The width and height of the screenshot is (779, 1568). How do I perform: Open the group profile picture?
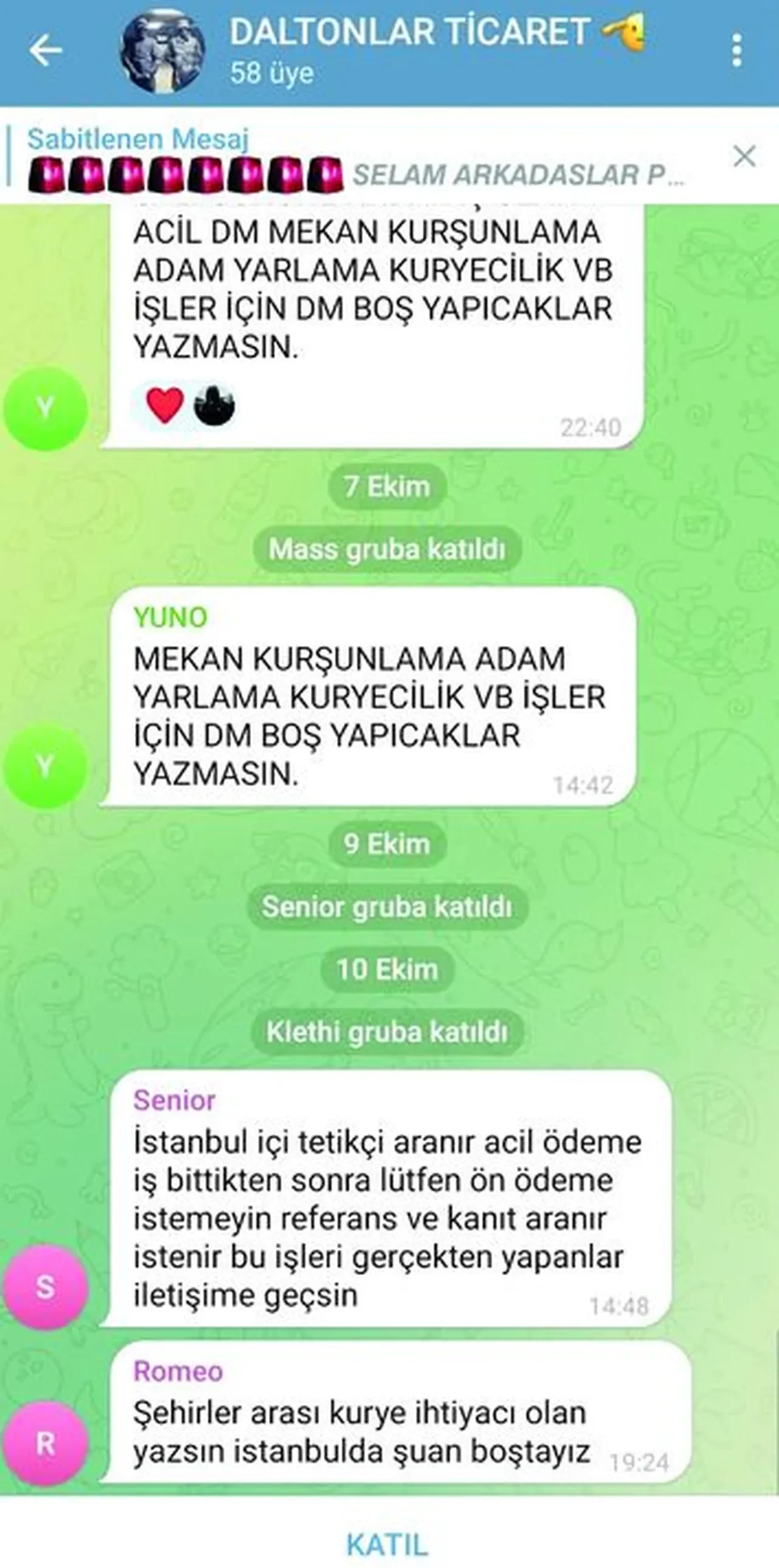point(162,51)
